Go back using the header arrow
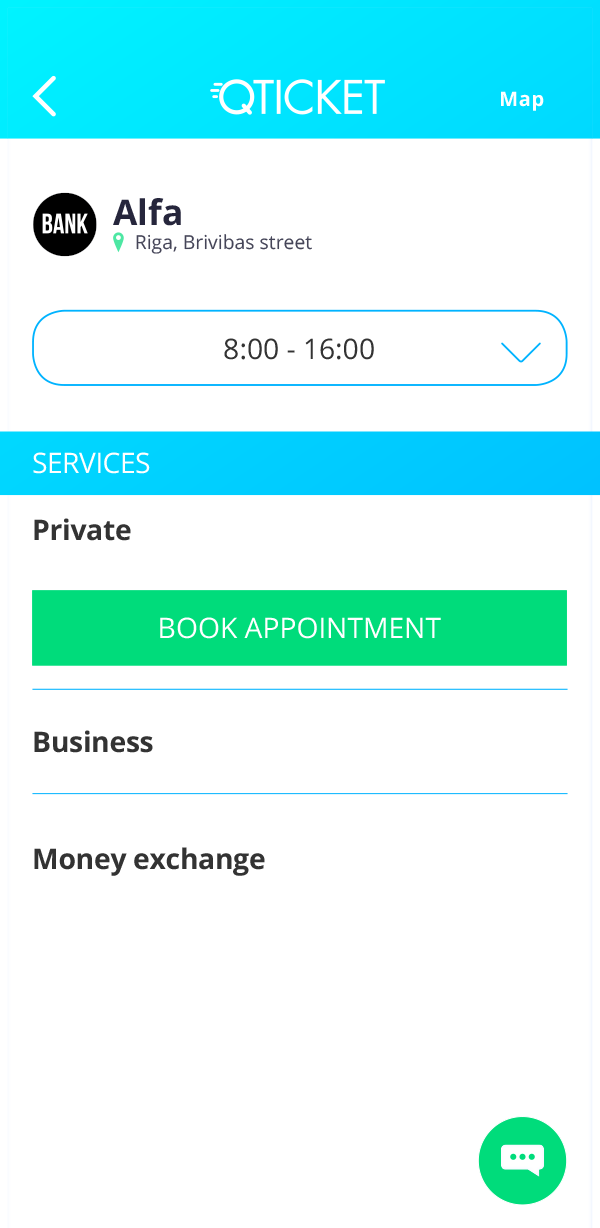The width and height of the screenshot is (600, 1228). [x=45, y=97]
